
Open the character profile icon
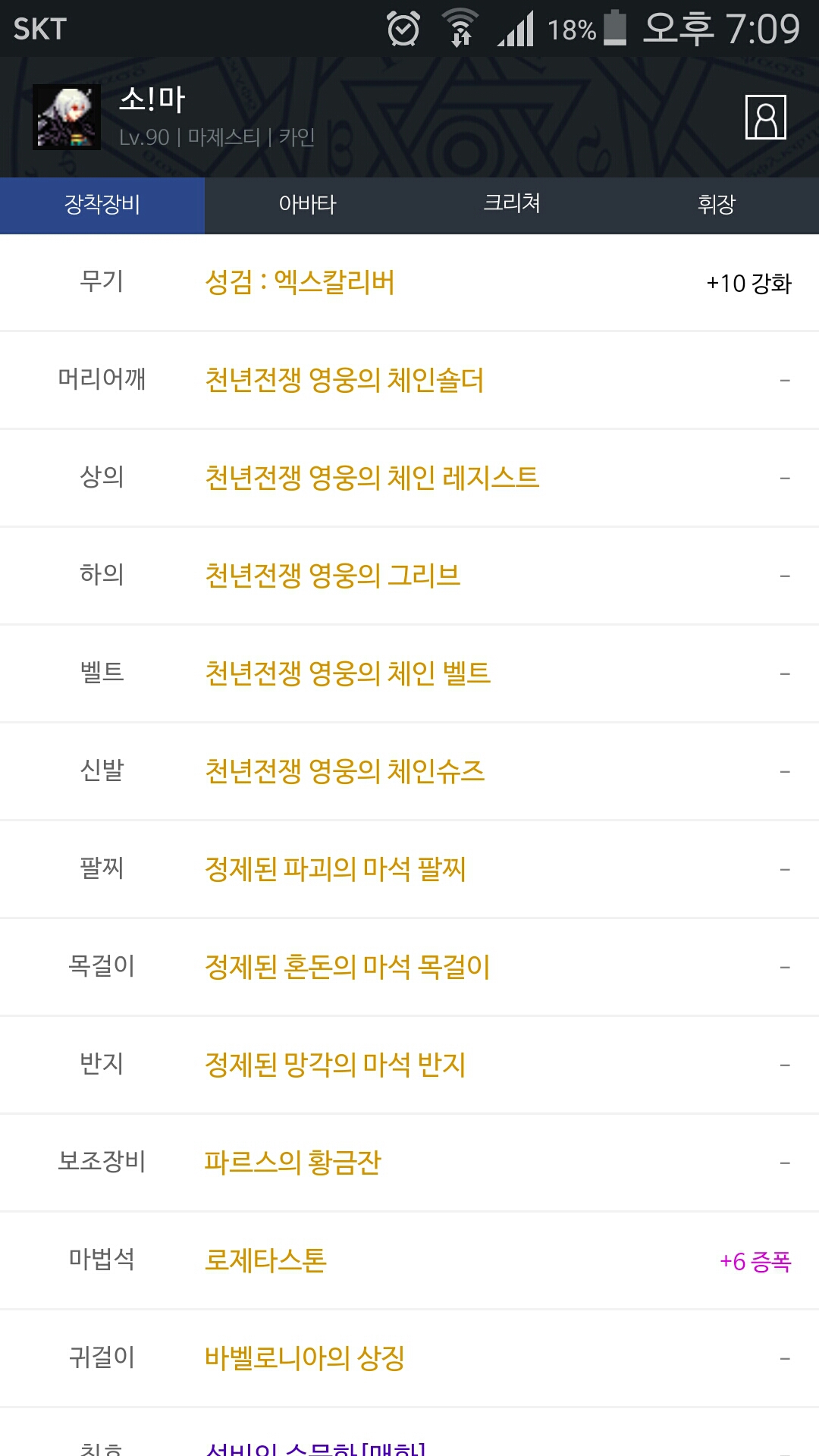[x=766, y=117]
